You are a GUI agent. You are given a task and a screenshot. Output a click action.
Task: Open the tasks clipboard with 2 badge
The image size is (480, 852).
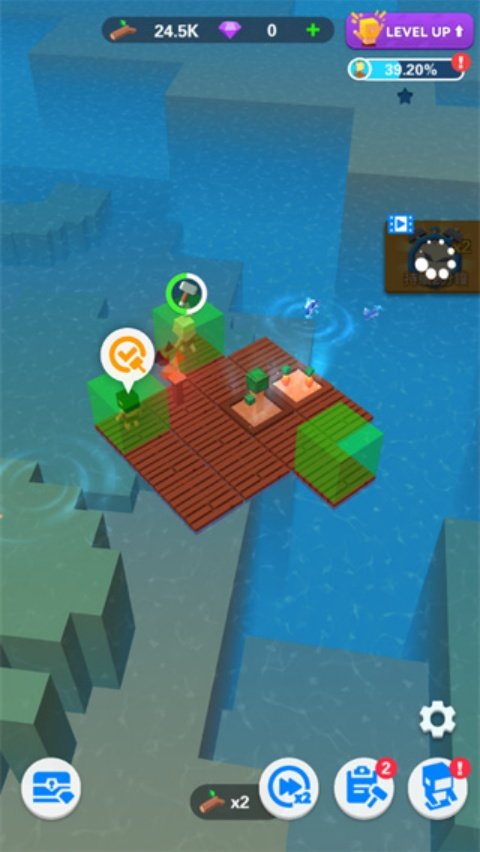pos(364,788)
